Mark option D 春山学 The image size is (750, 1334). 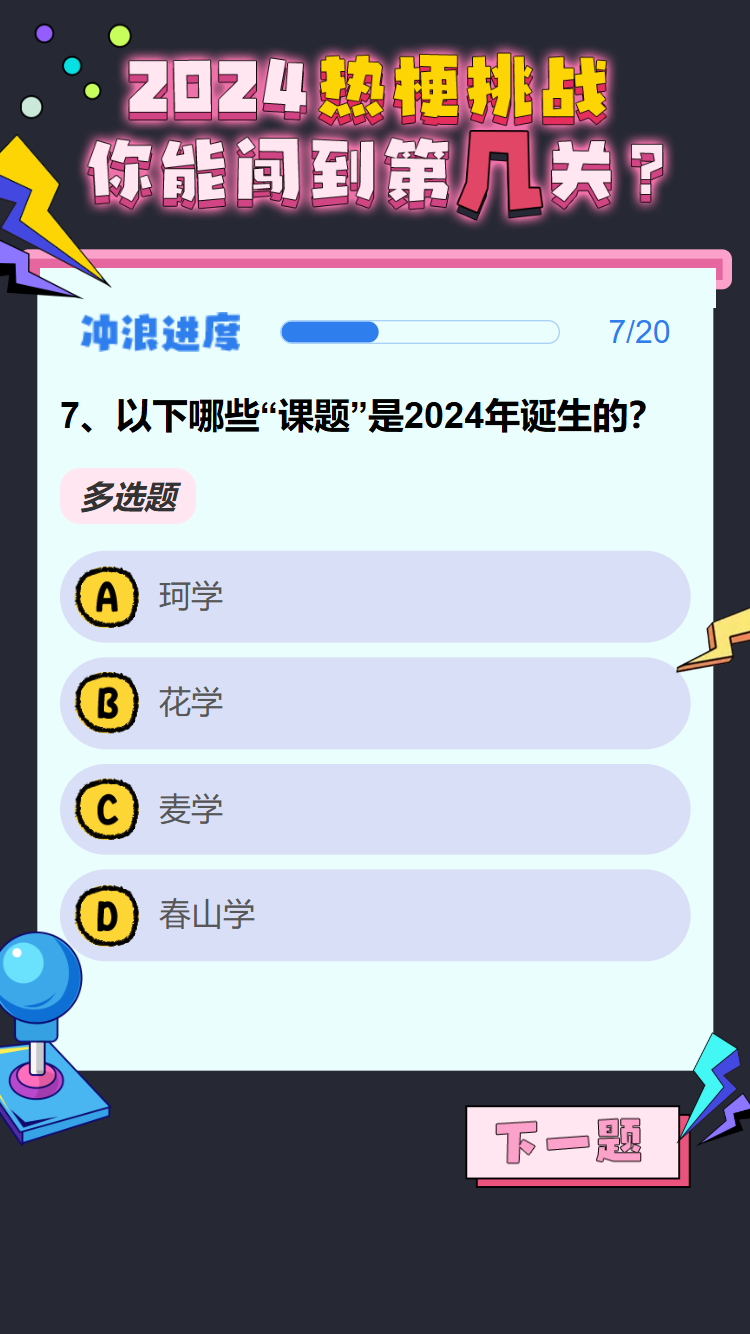375,915
